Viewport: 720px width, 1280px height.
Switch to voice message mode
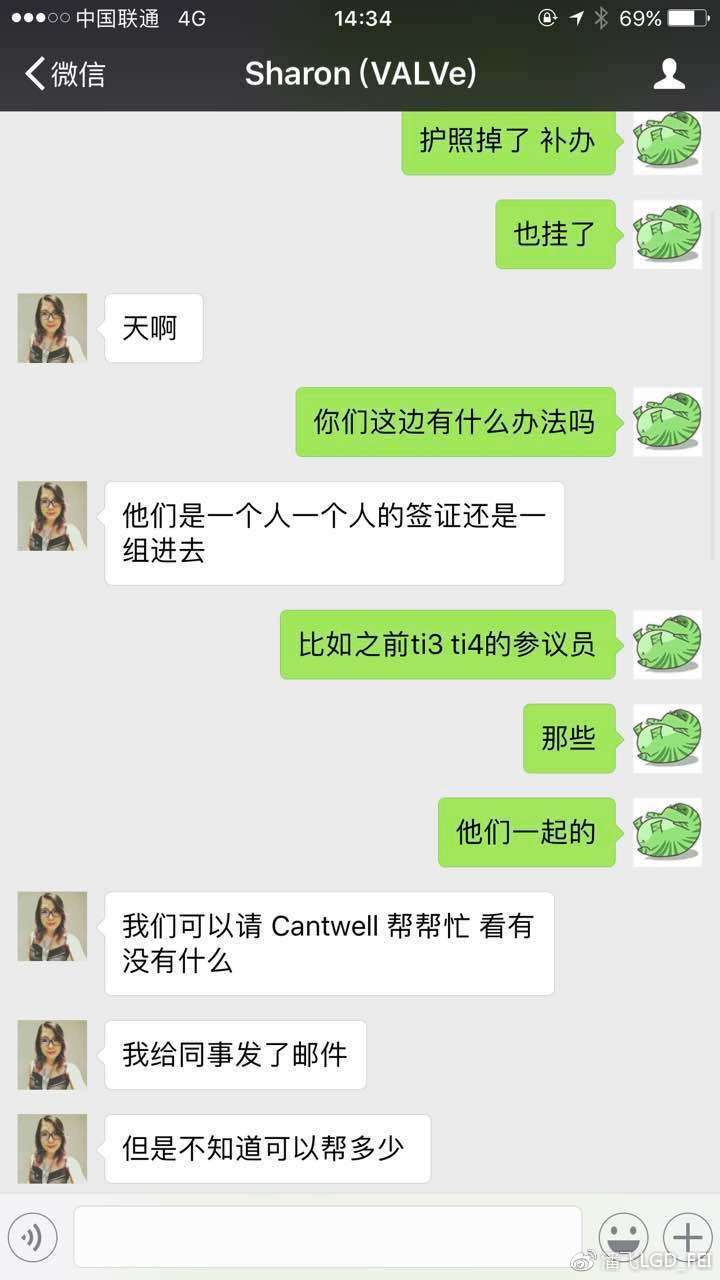tap(33, 1237)
